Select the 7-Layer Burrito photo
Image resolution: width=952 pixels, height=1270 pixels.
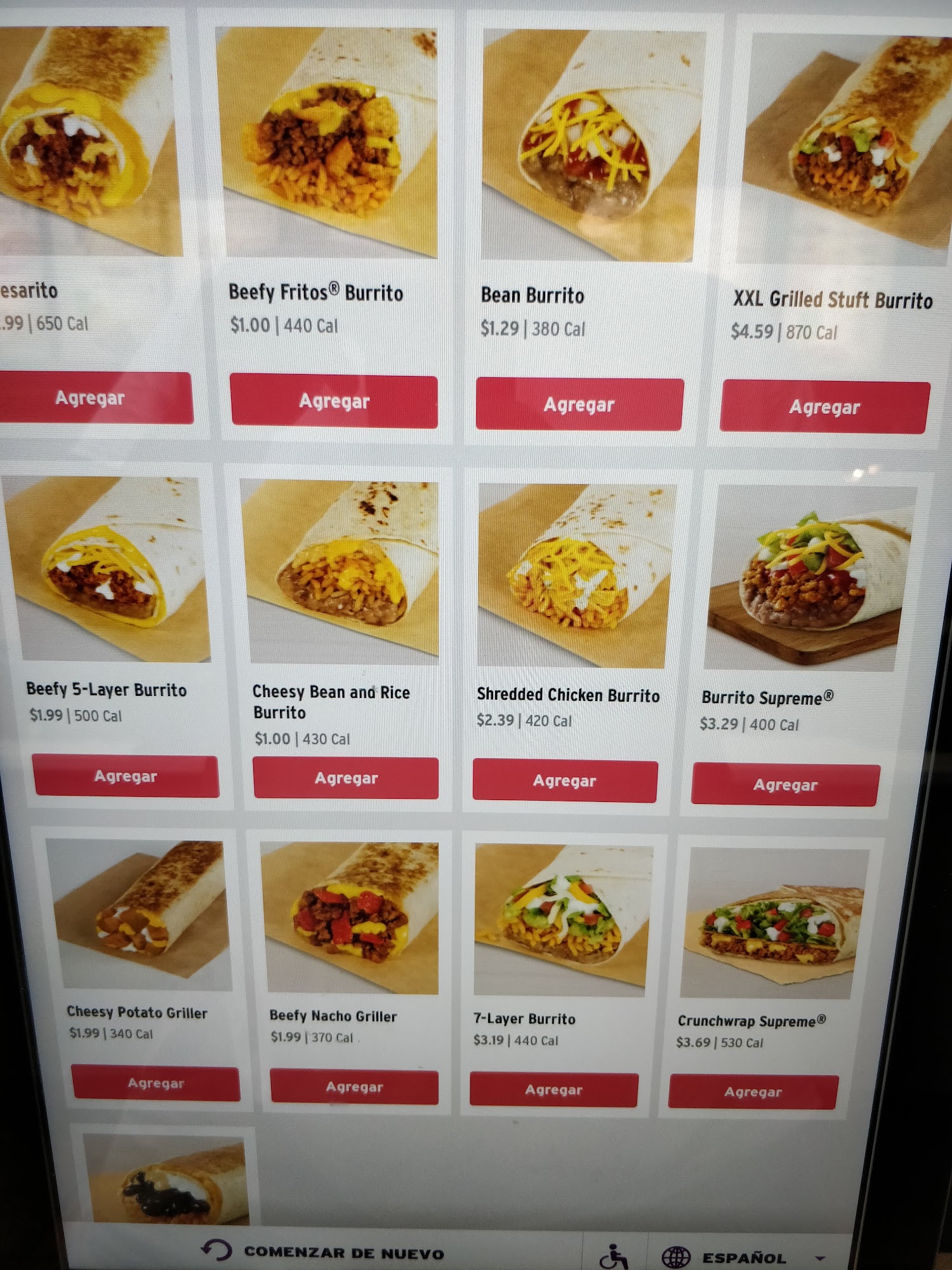pyautogui.click(x=562, y=919)
